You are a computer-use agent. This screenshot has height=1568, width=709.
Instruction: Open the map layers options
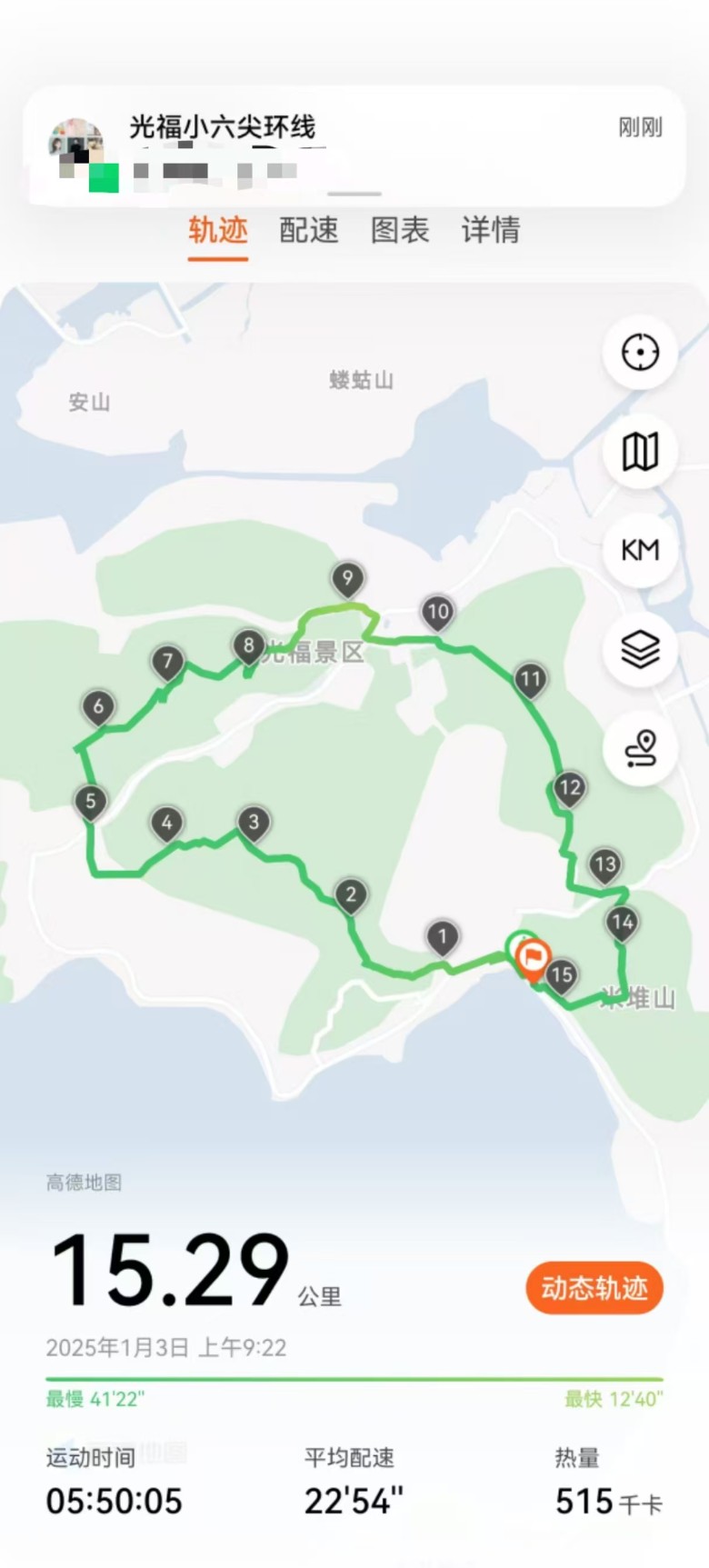pyautogui.click(x=640, y=649)
